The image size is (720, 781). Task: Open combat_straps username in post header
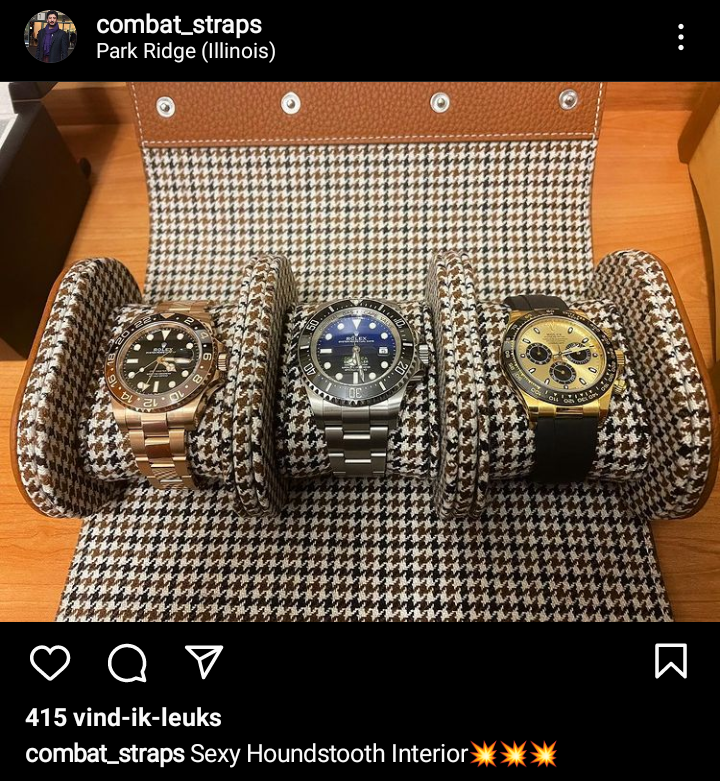(x=178, y=25)
